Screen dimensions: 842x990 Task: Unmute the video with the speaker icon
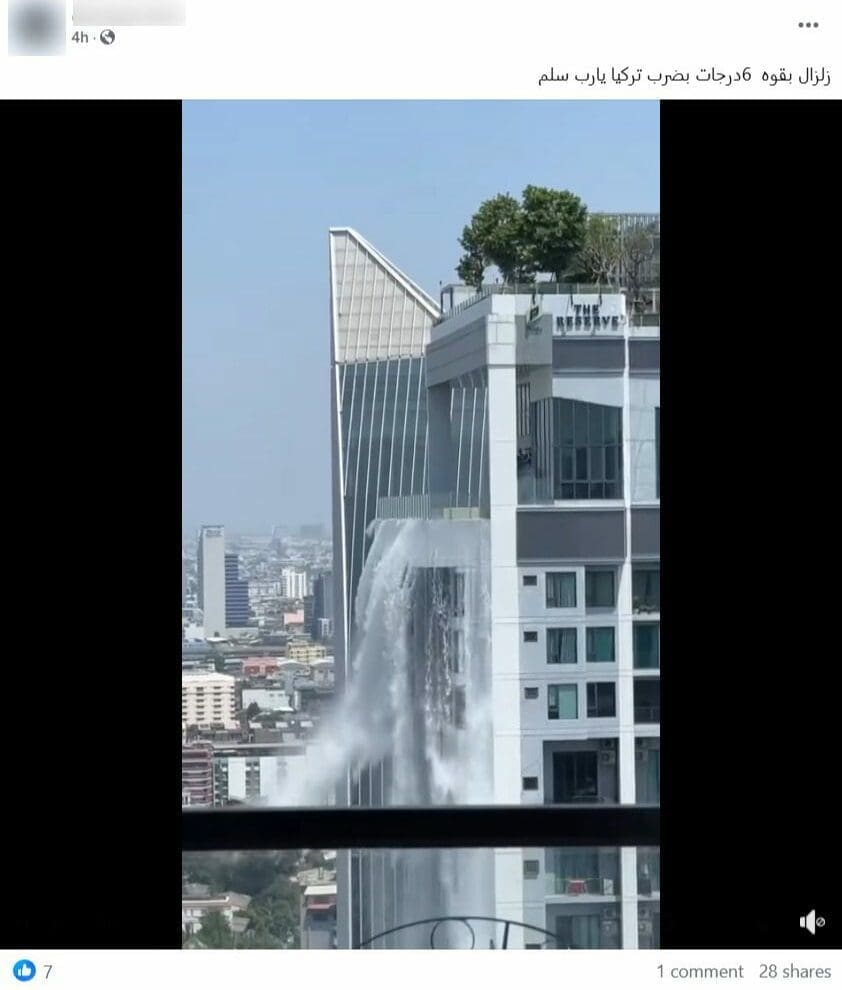[x=811, y=922]
